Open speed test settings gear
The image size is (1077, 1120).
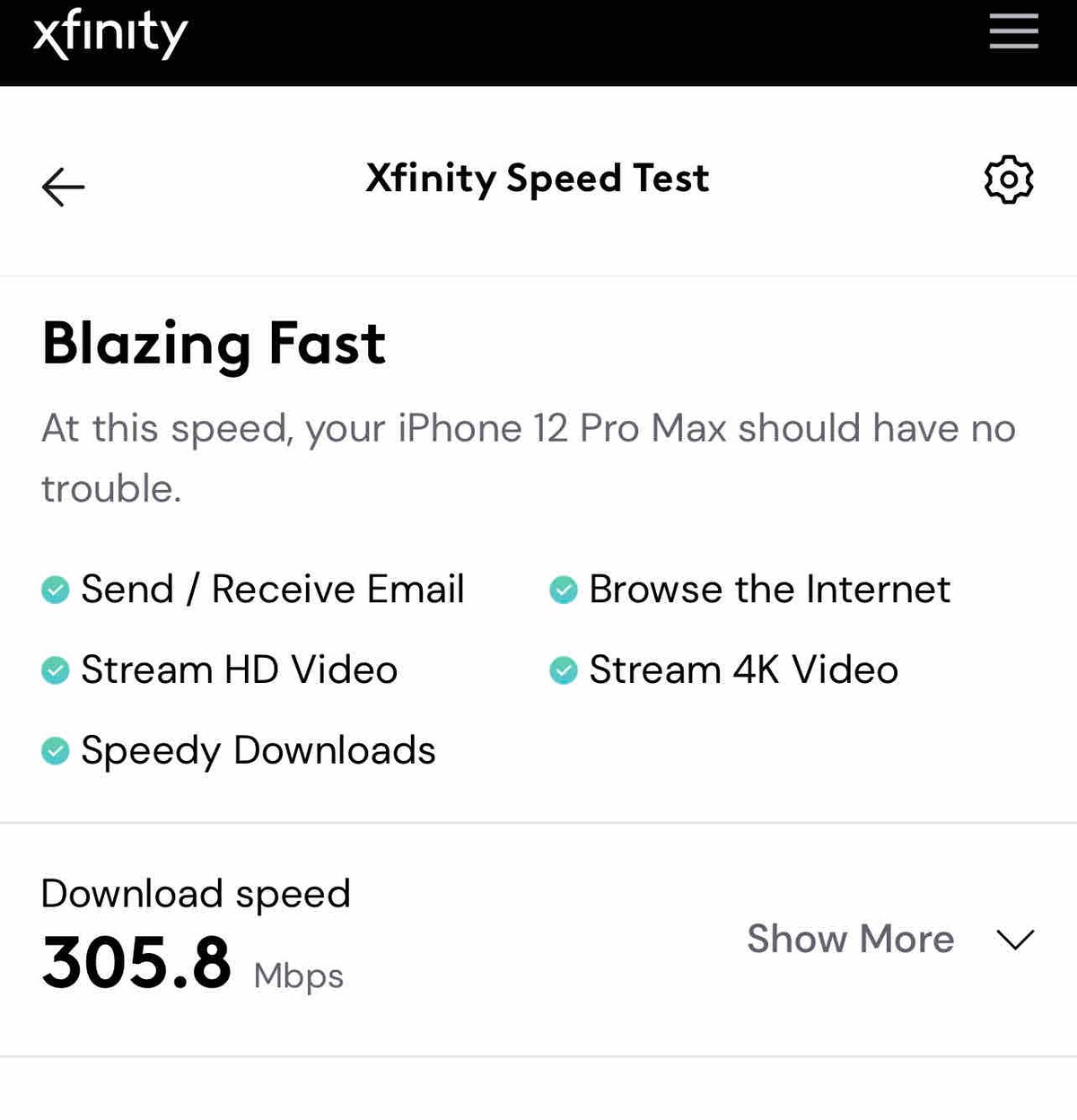1009,179
